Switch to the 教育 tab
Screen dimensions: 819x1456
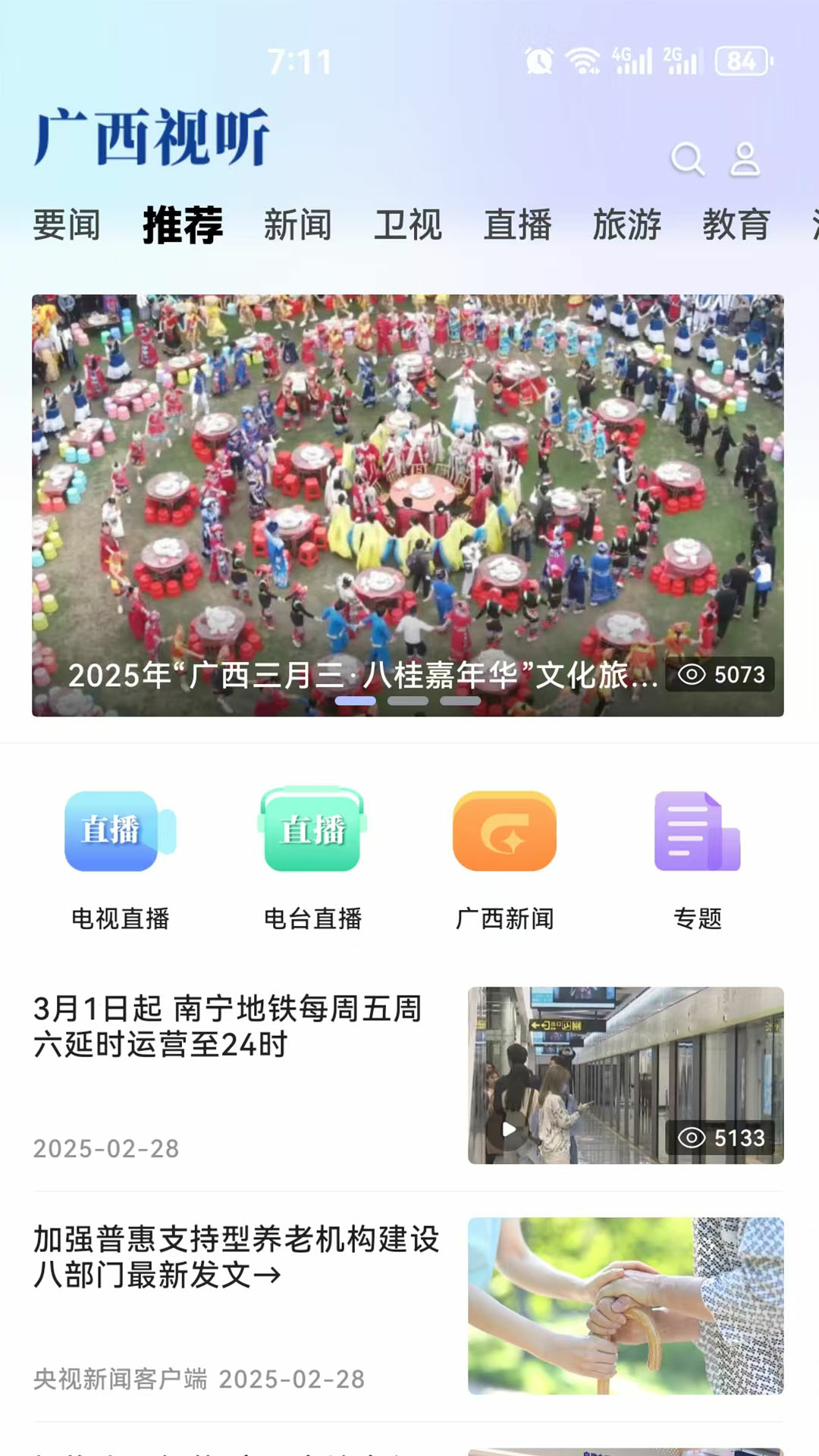click(x=736, y=225)
